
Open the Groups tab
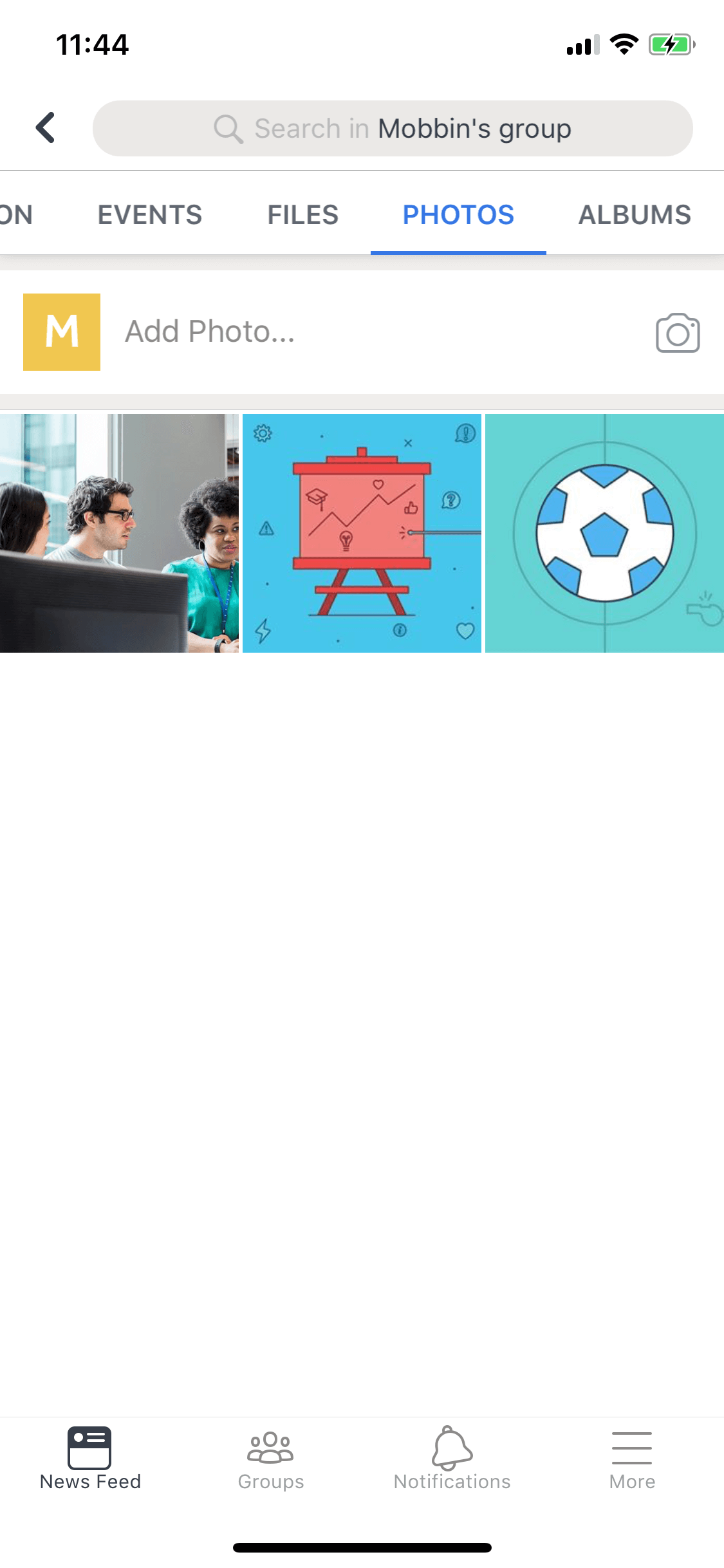point(271,1459)
